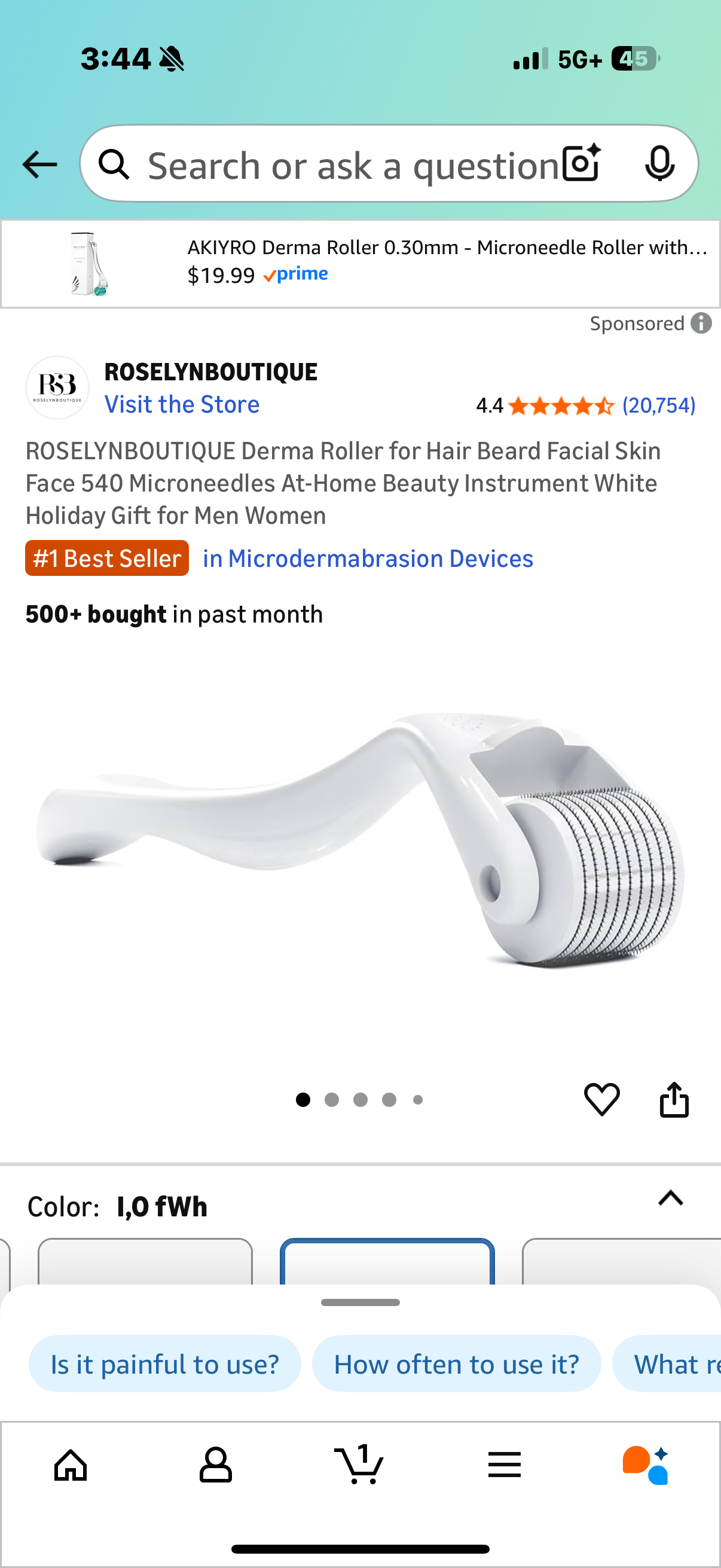Go to the Home tab

(x=71, y=1465)
